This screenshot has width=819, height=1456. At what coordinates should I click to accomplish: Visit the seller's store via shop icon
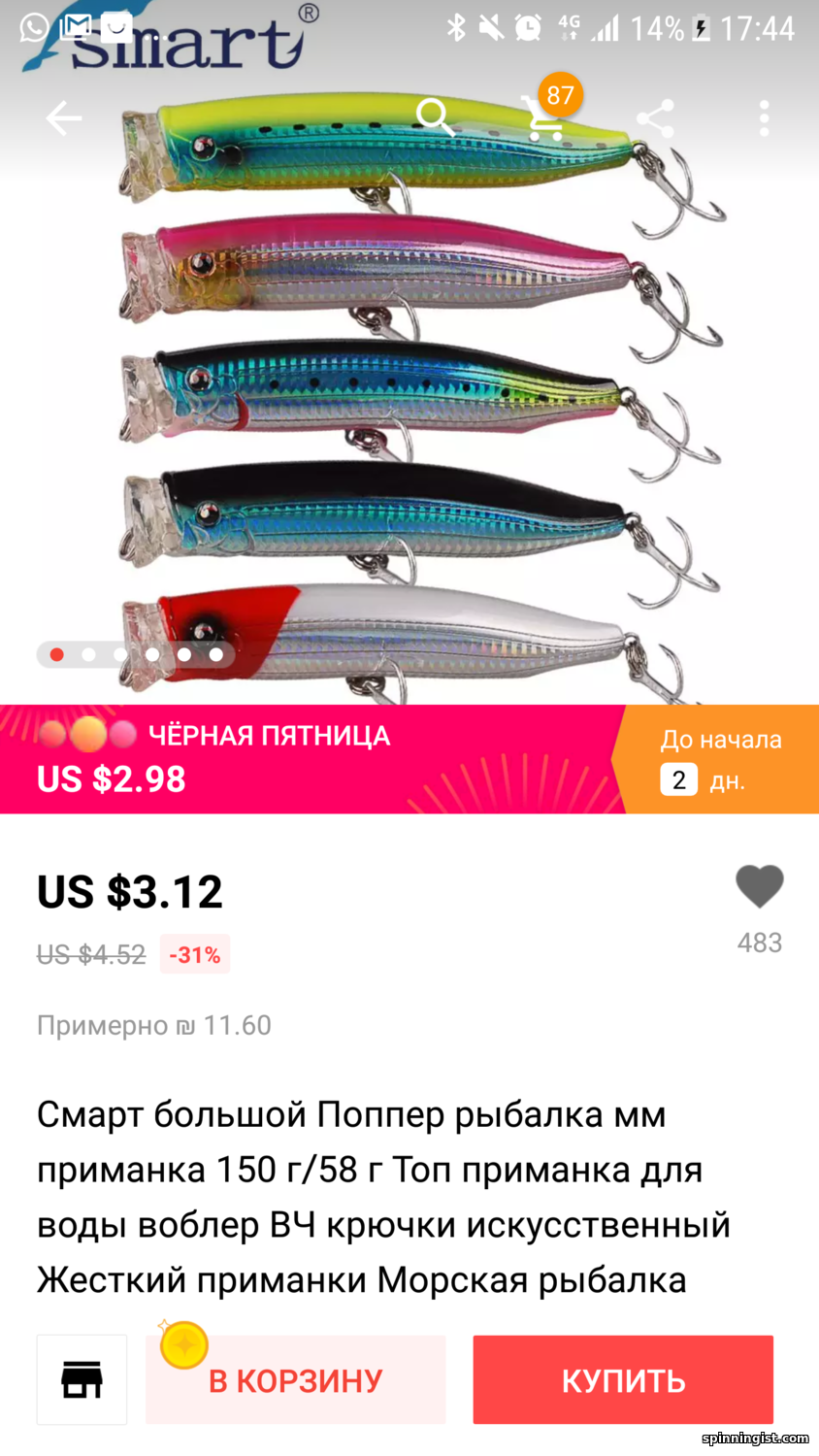pyautogui.click(x=82, y=1379)
